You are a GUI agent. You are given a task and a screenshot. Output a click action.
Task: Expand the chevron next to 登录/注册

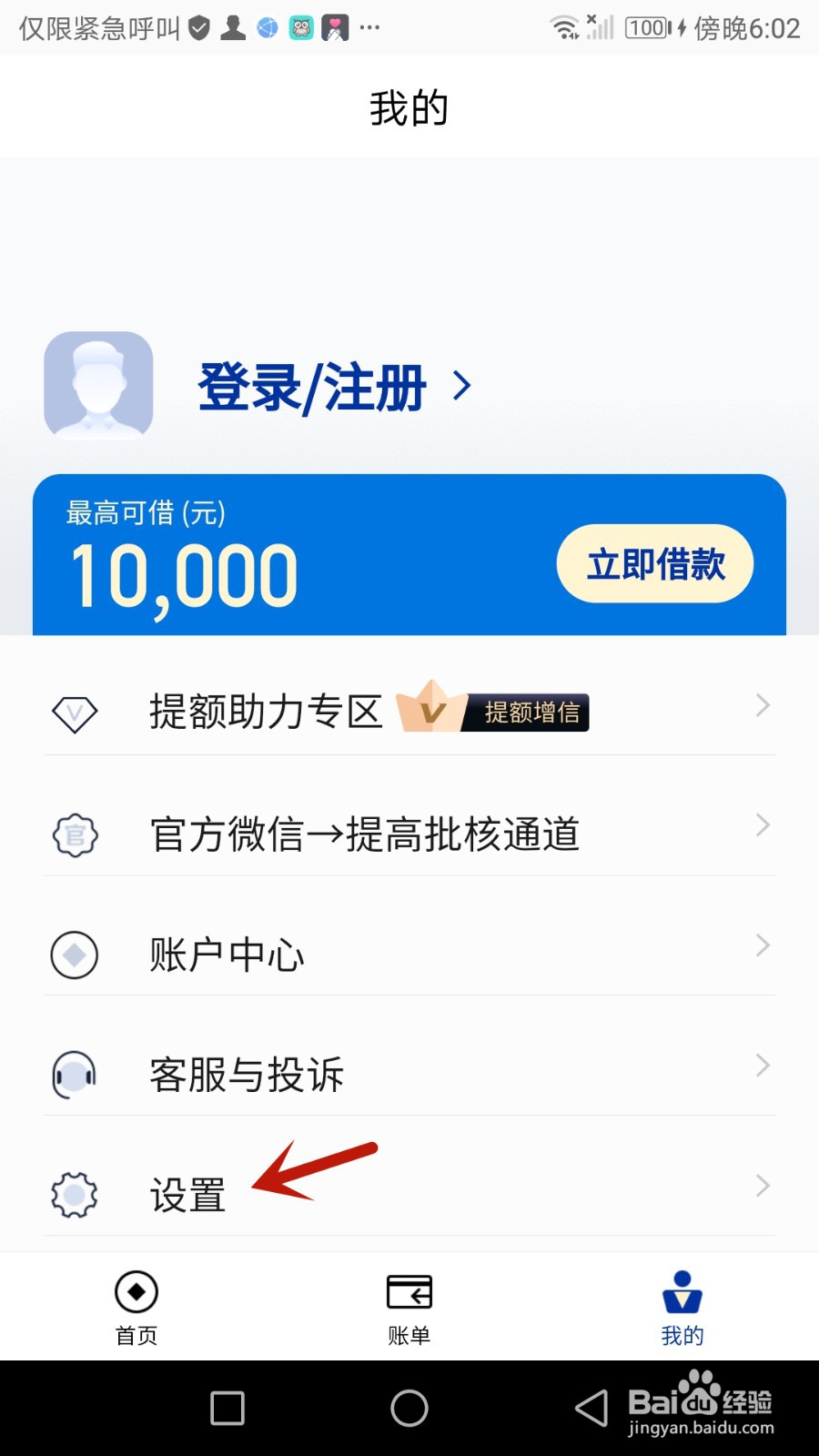pyautogui.click(x=462, y=385)
